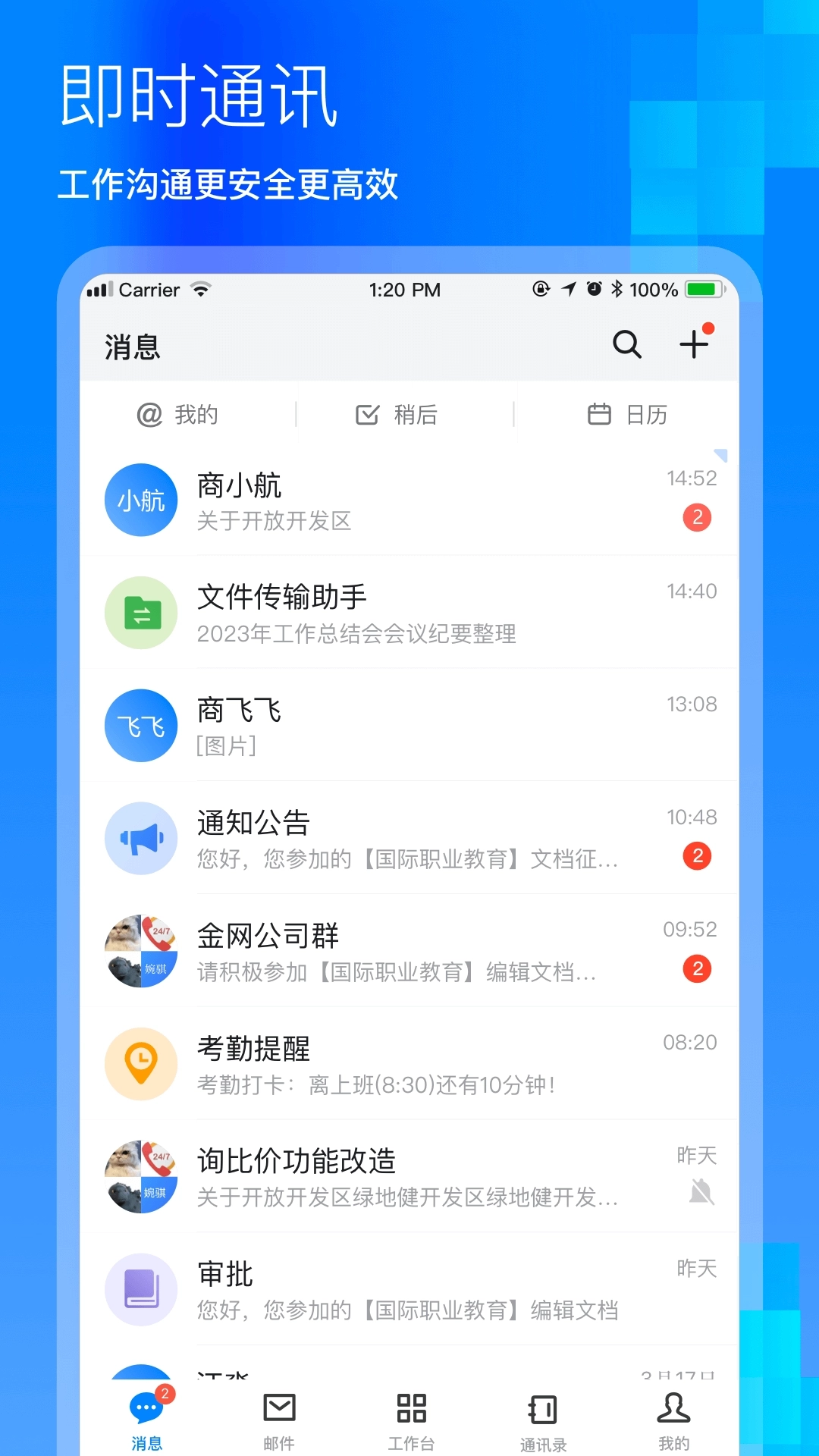Tap 商飞飞's blue avatar

point(140,725)
